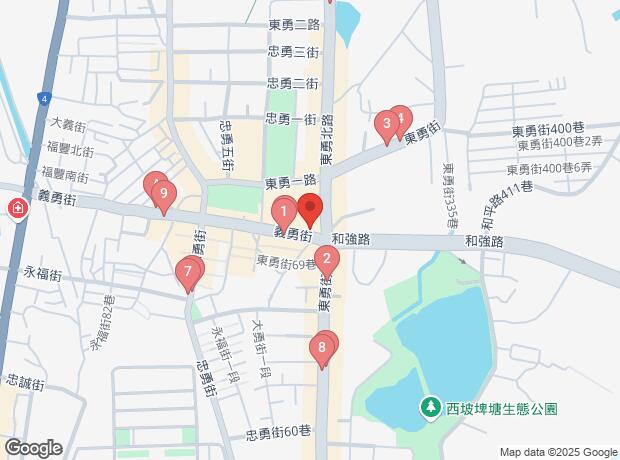Screen dimensions: 620x460
Task: Tap the red hospital icon on map
Action: pos(17,210)
